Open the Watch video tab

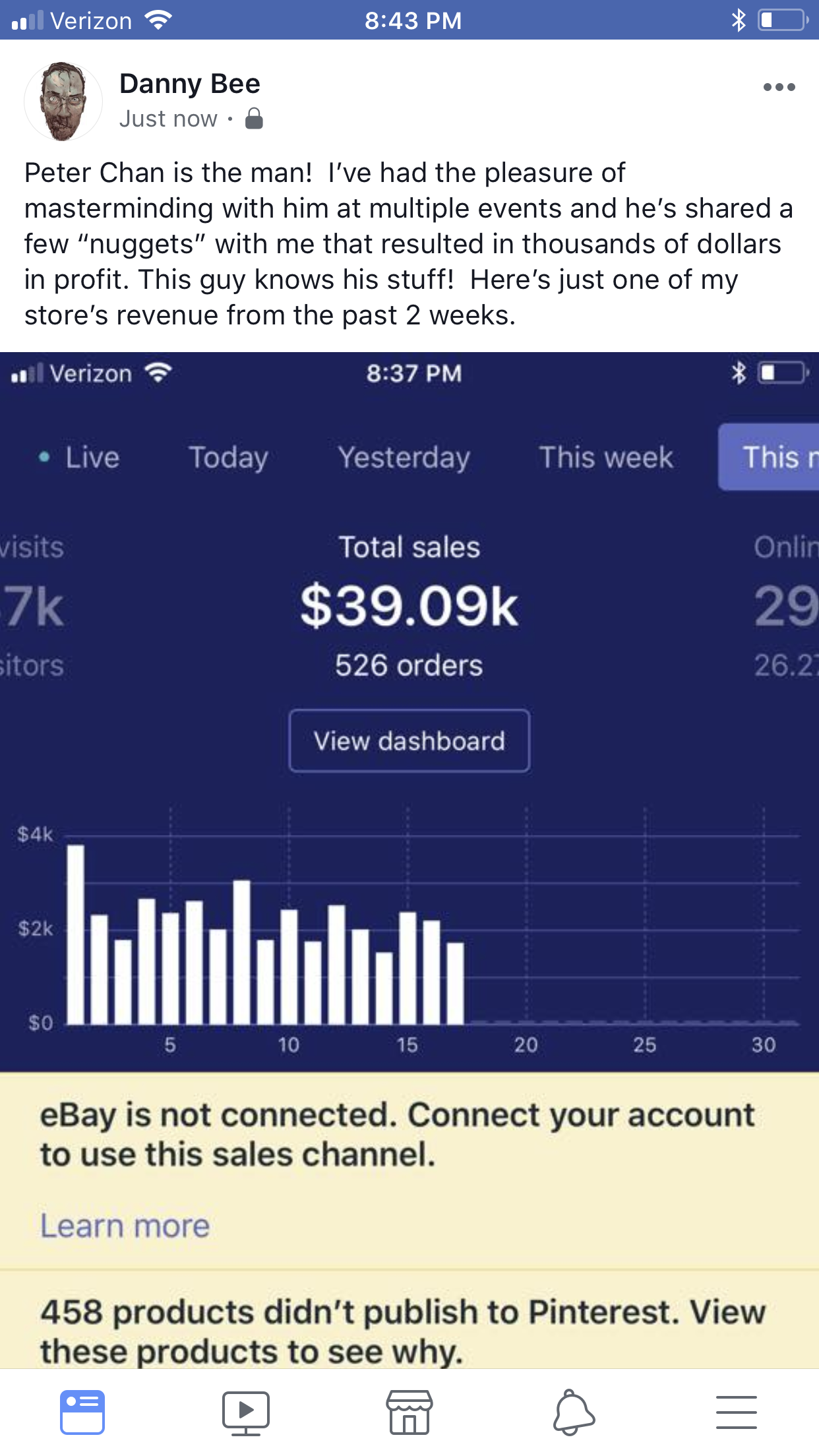246,1412
